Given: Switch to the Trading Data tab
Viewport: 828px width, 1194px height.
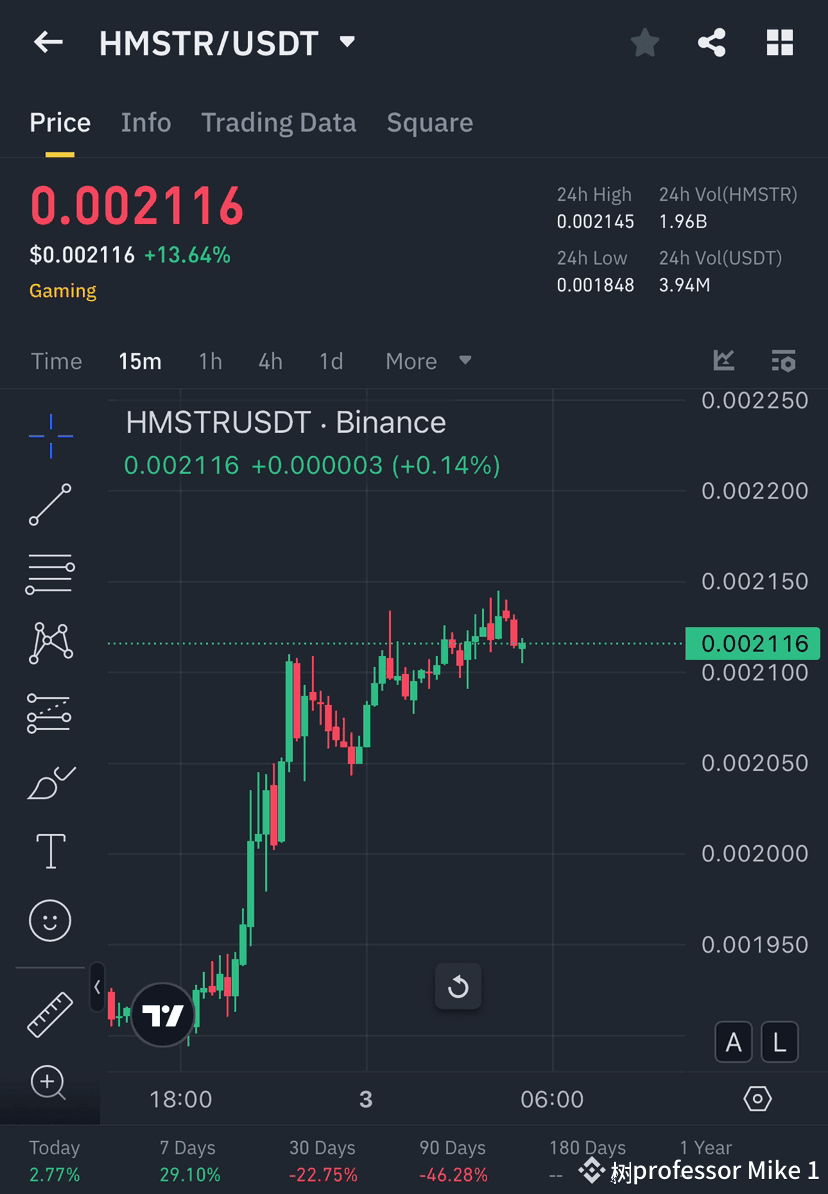Looking at the screenshot, I should pyautogui.click(x=278, y=122).
